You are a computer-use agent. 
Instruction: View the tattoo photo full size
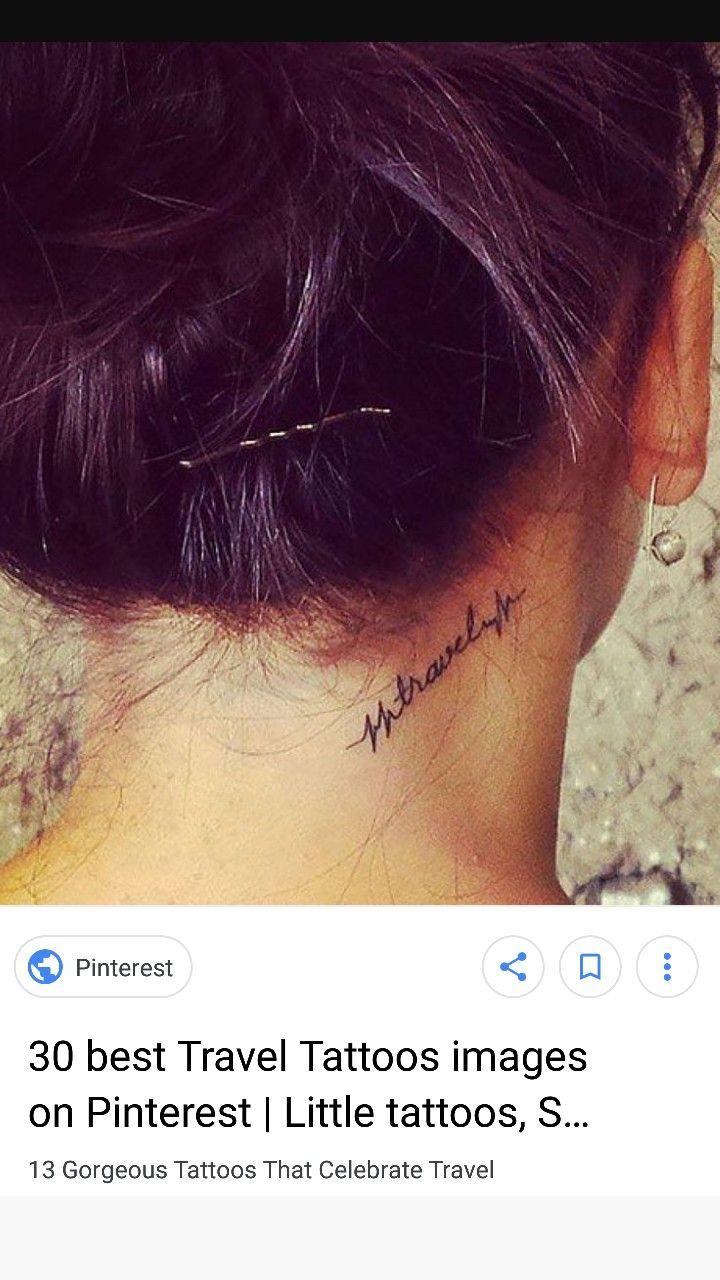point(360,473)
